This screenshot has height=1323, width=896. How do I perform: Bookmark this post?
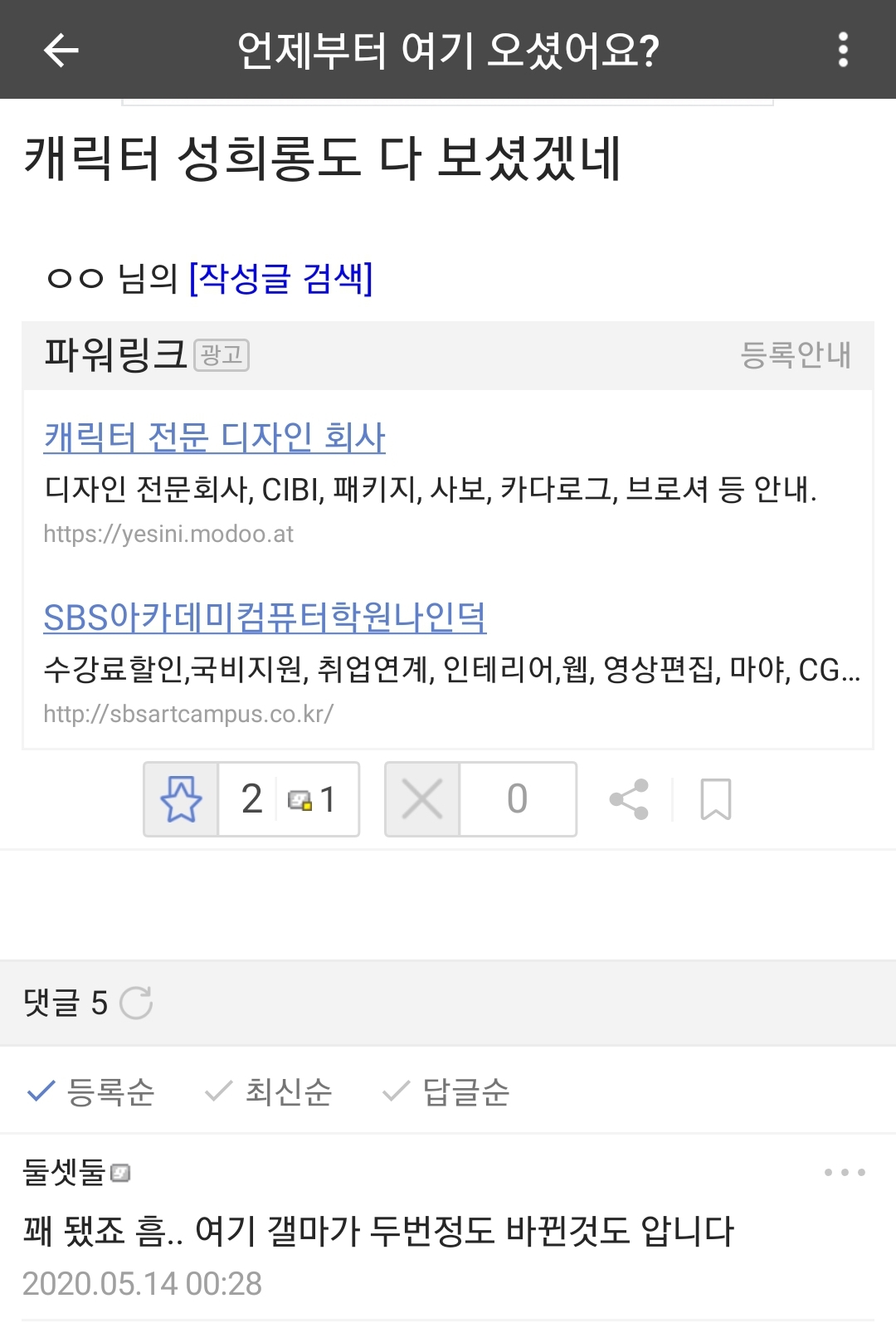[715, 799]
